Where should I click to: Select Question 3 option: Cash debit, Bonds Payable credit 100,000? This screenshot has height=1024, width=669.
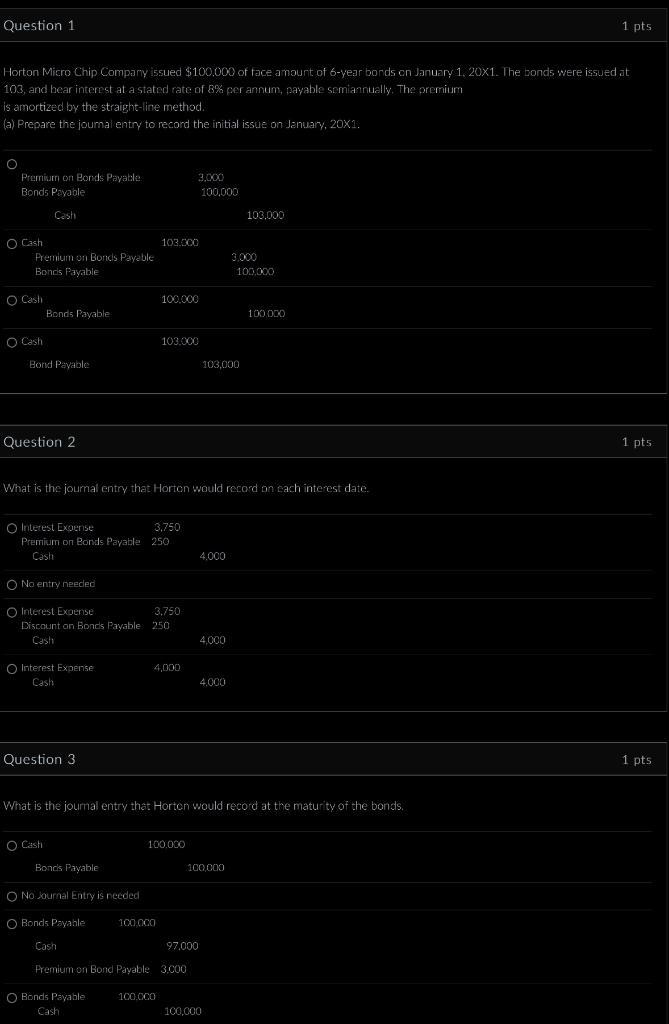(11, 846)
